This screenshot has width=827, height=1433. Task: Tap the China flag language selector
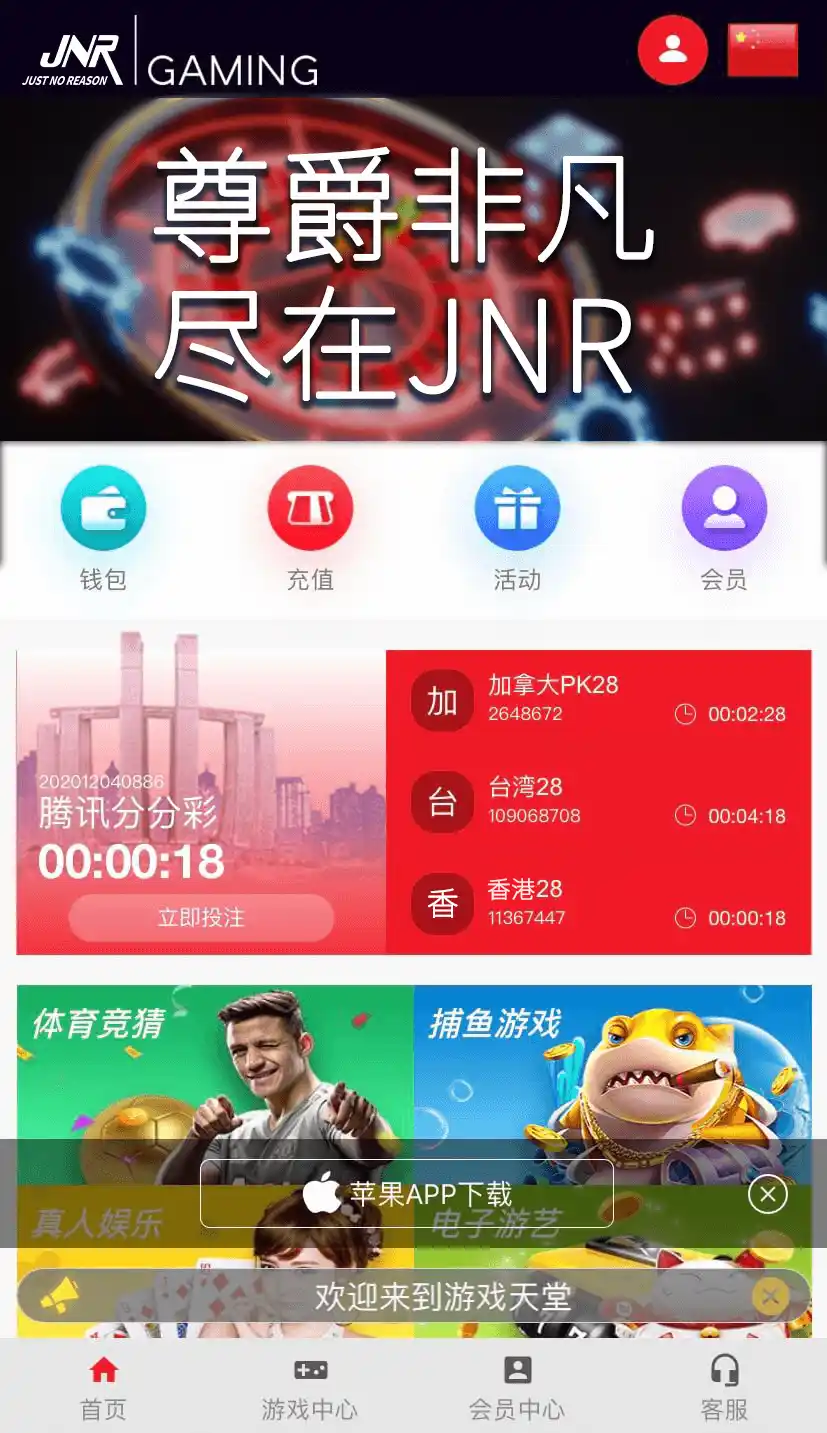pos(762,50)
